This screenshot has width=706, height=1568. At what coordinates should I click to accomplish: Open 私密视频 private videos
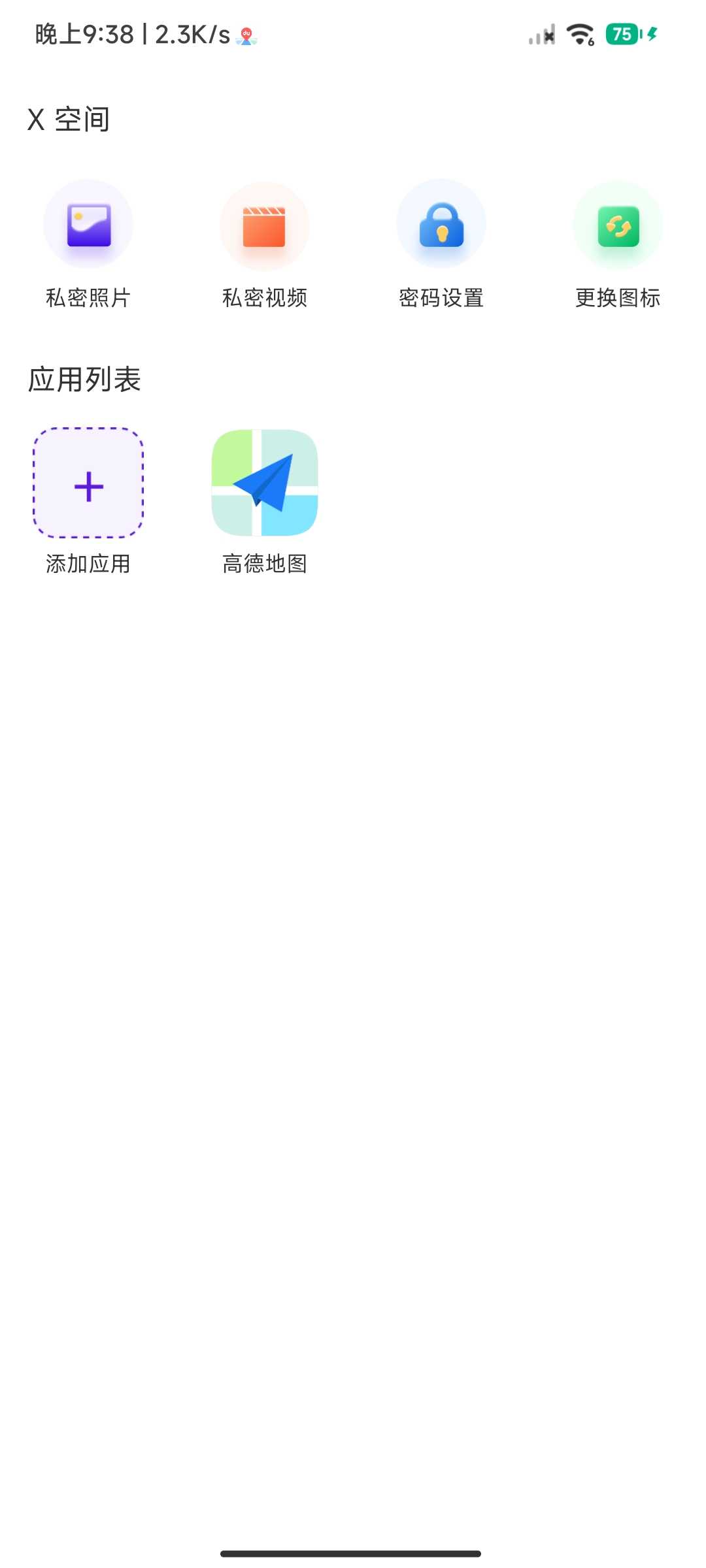[x=264, y=227]
